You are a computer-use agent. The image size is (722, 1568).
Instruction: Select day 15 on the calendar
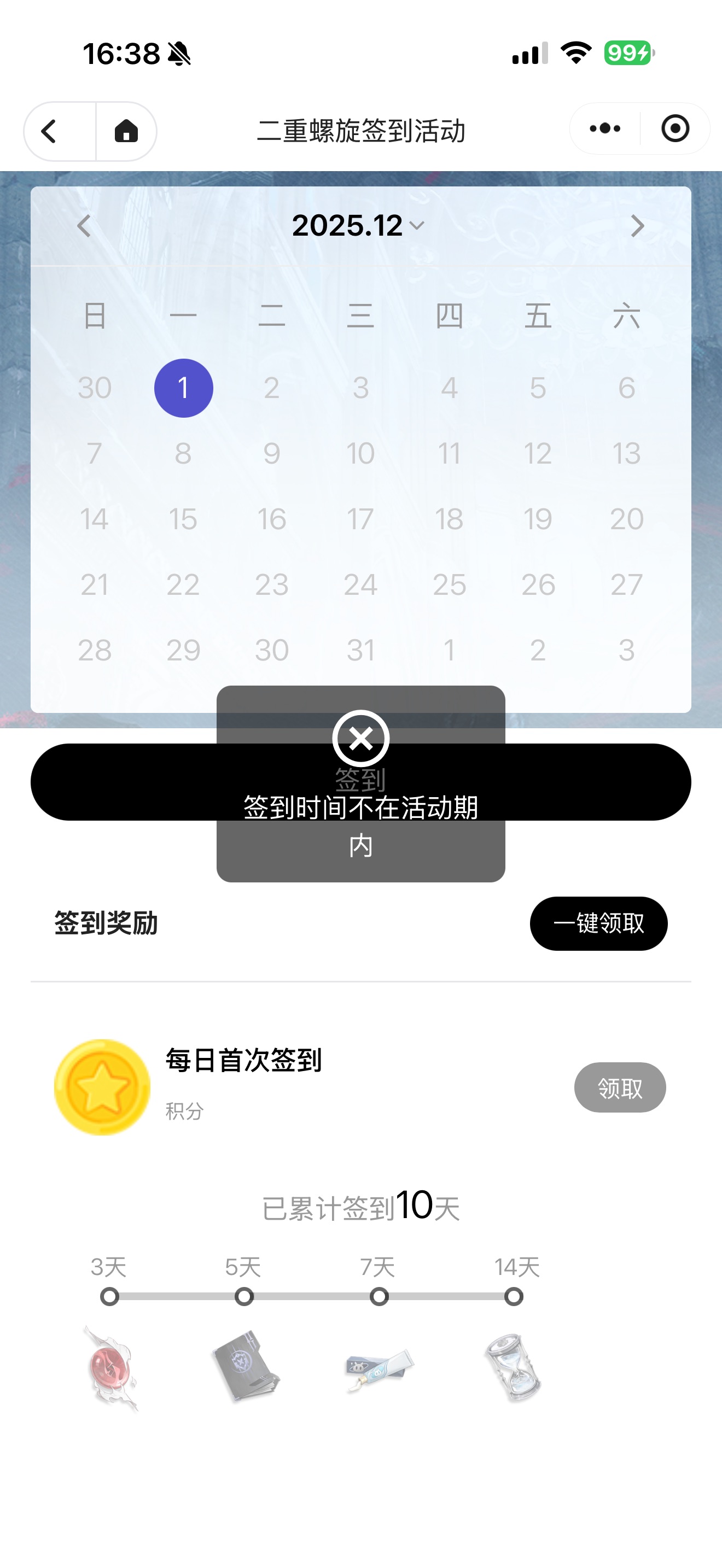183,519
